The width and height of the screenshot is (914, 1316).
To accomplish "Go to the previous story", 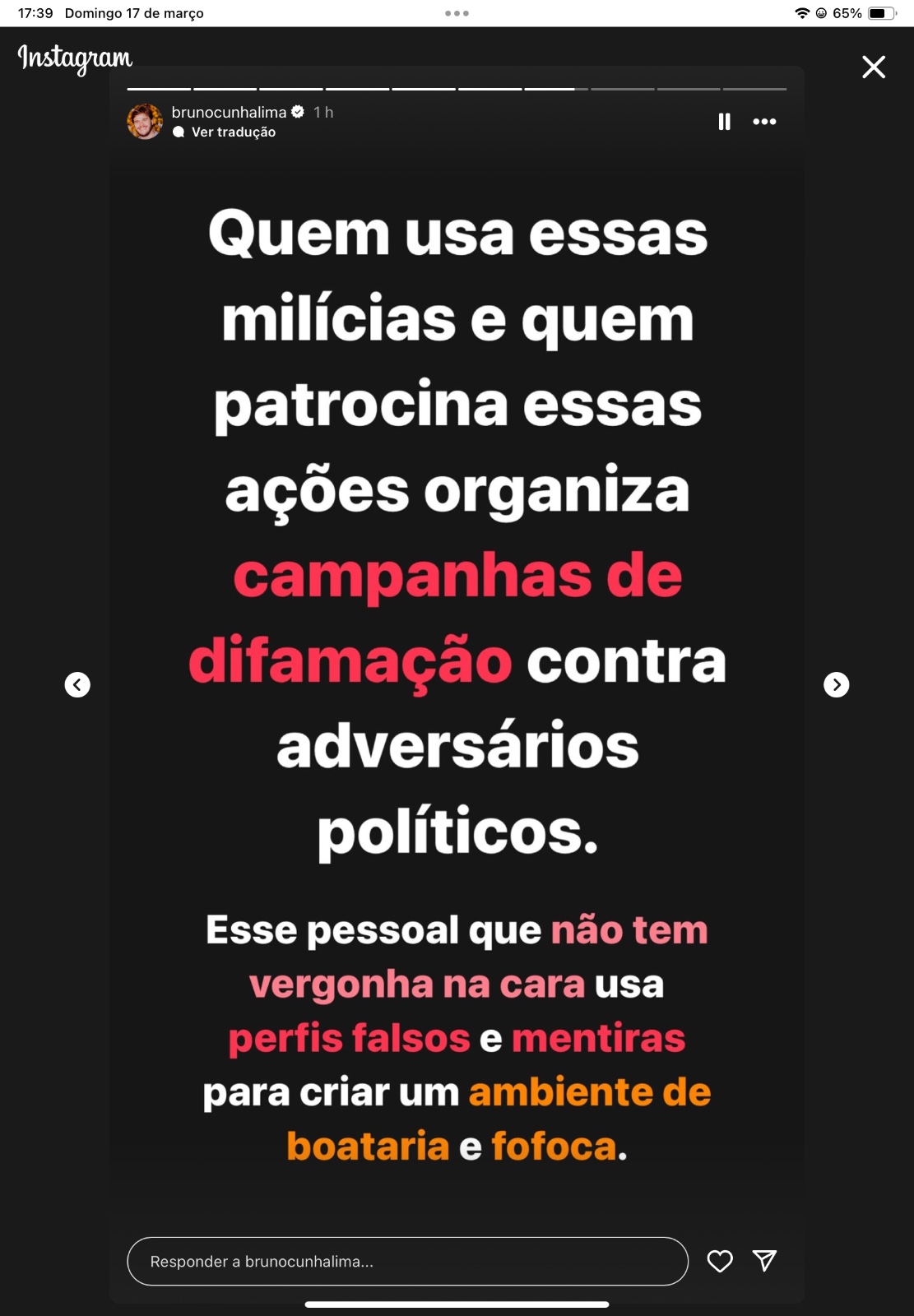I will (x=77, y=684).
